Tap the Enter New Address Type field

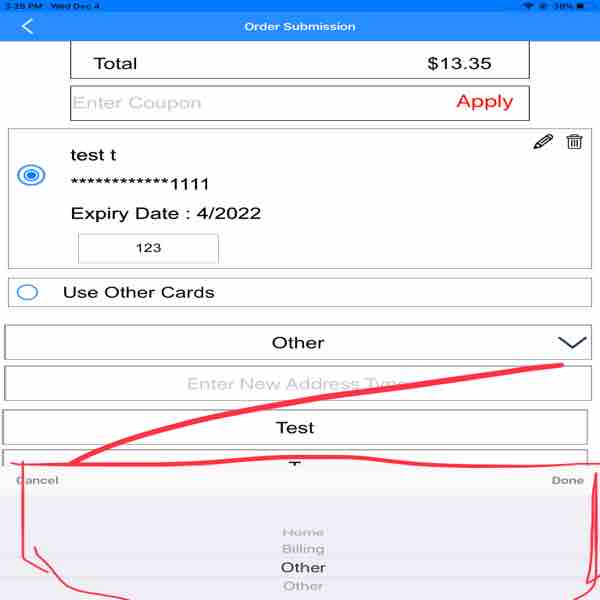pyautogui.click(x=296, y=384)
